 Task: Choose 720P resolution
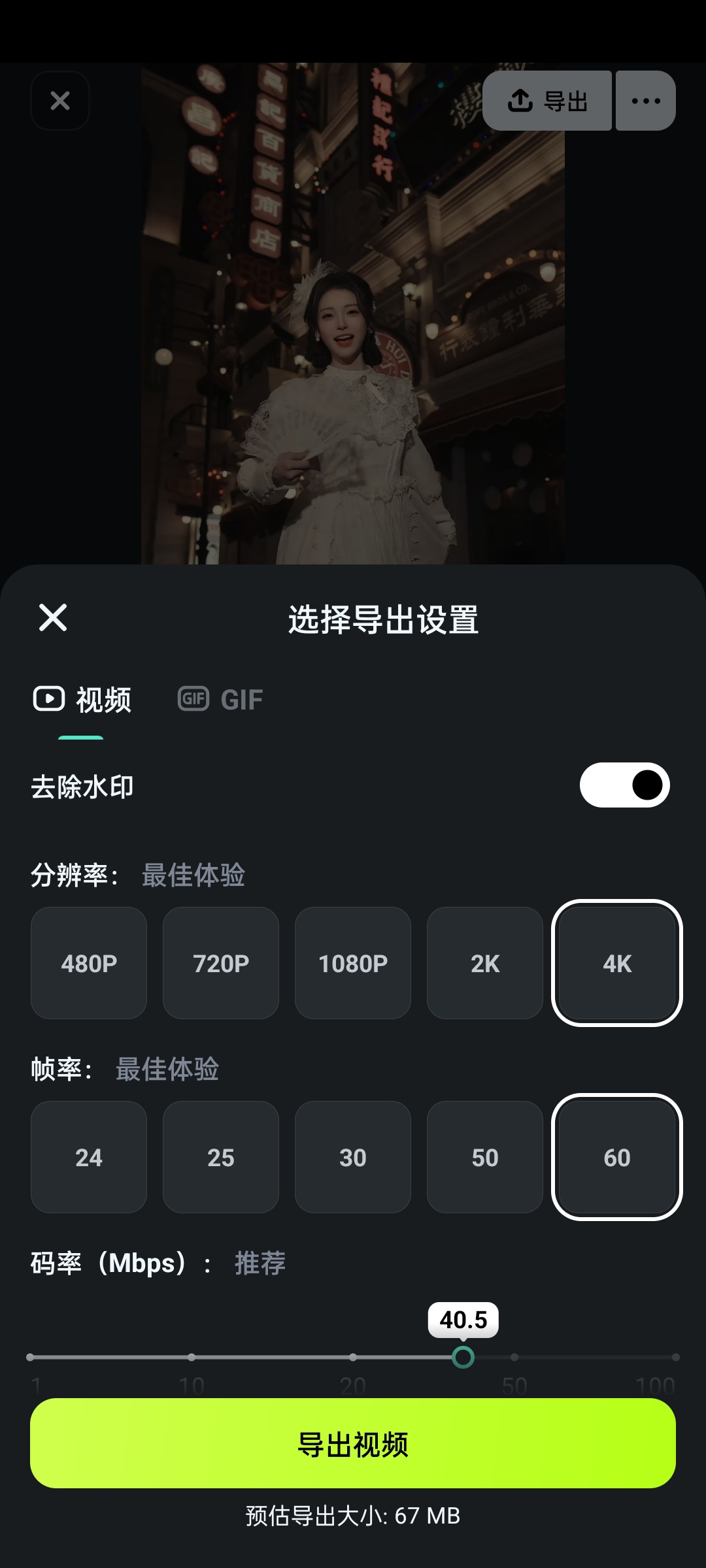click(221, 963)
